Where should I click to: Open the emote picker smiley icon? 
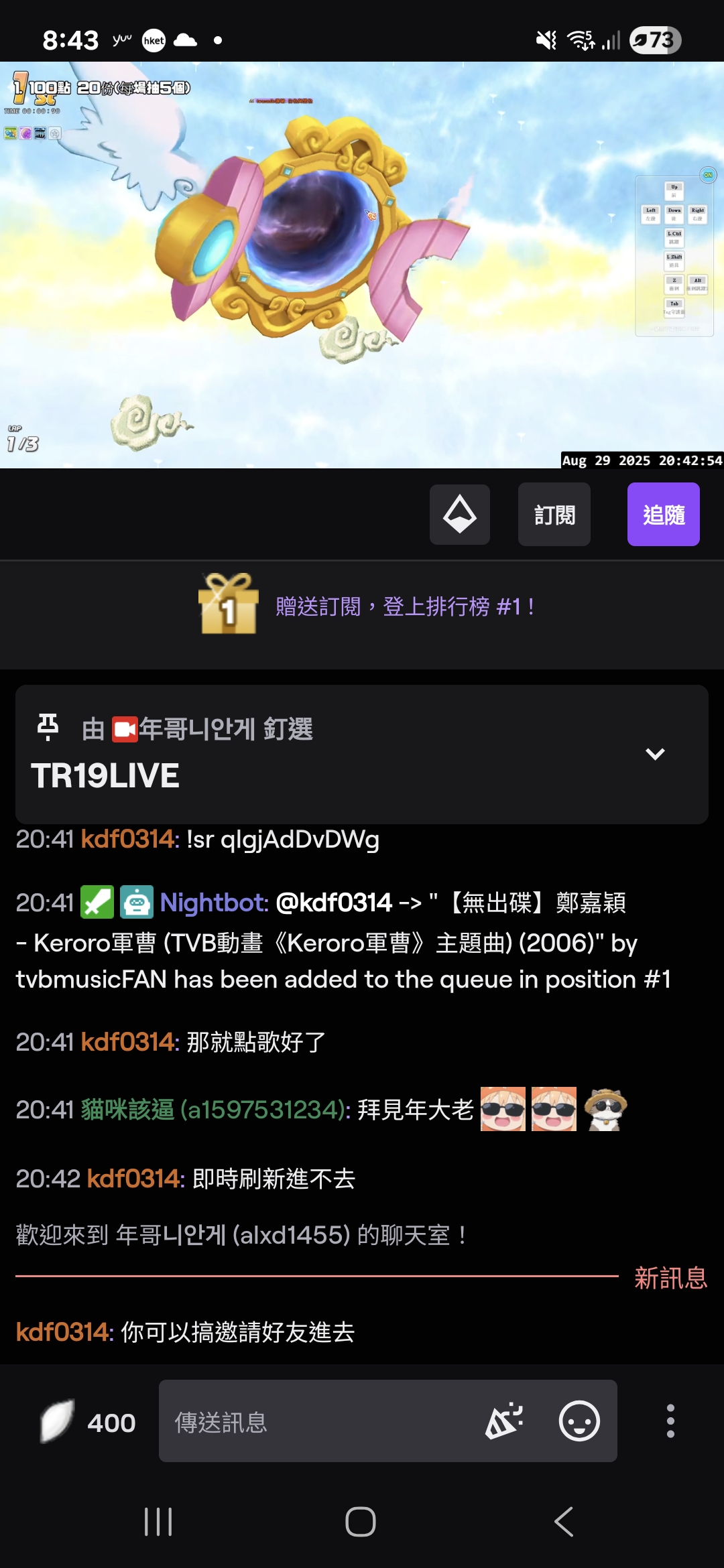click(x=579, y=1421)
